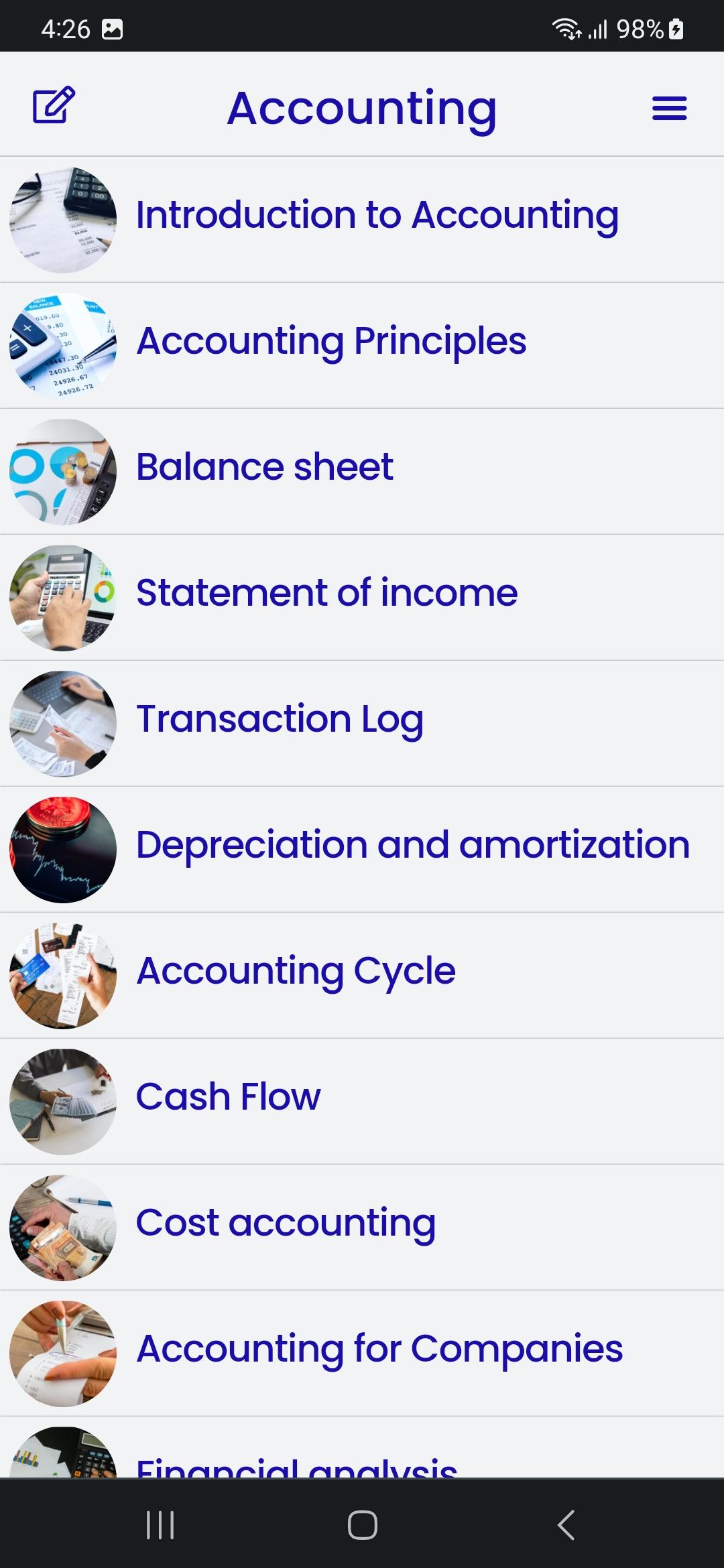The width and height of the screenshot is (724, 1568).
Task: Tap the edit note icon
Action: (54, 105)
